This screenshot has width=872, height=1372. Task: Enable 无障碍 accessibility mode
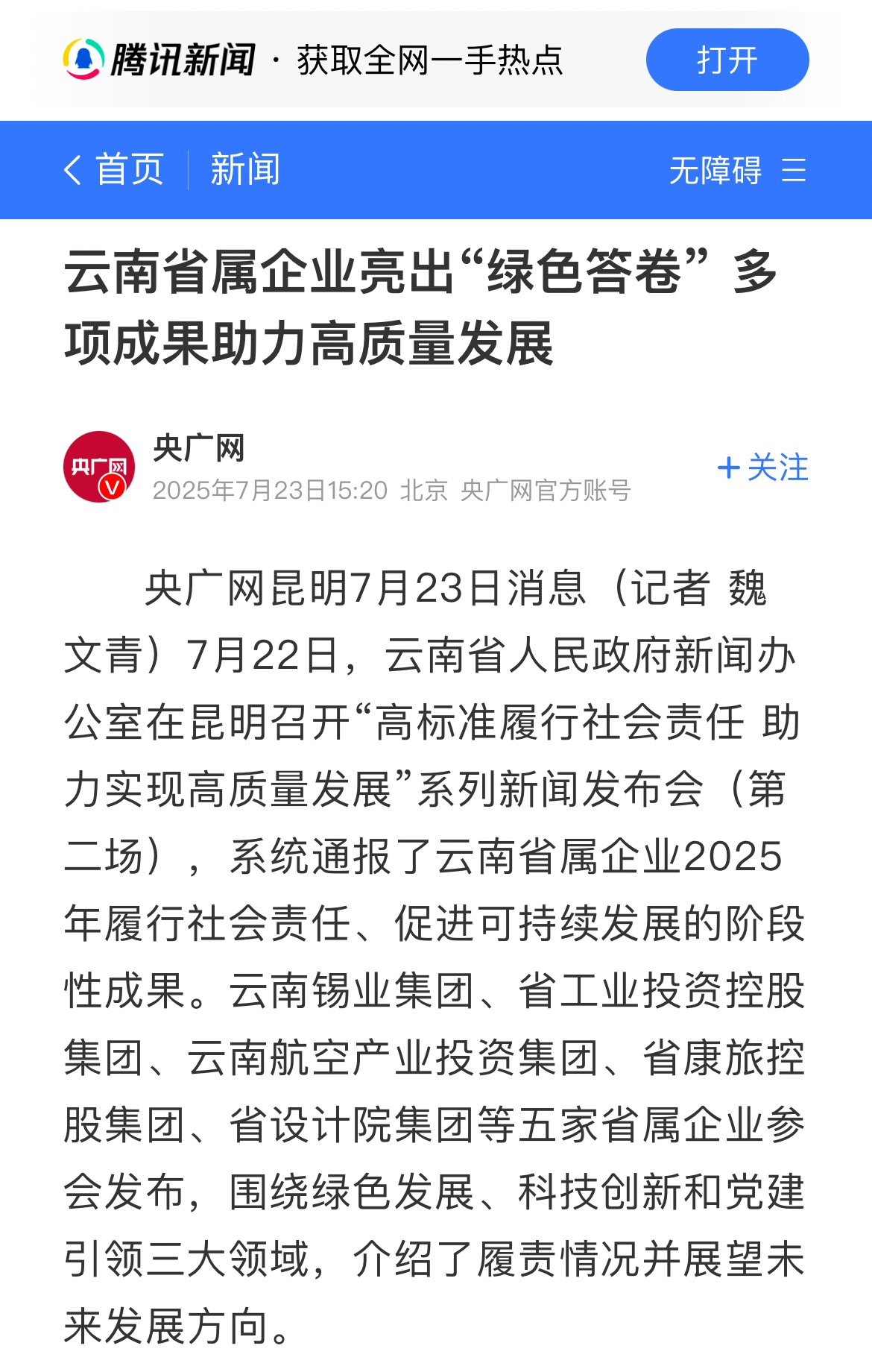(x=715, y=171)
